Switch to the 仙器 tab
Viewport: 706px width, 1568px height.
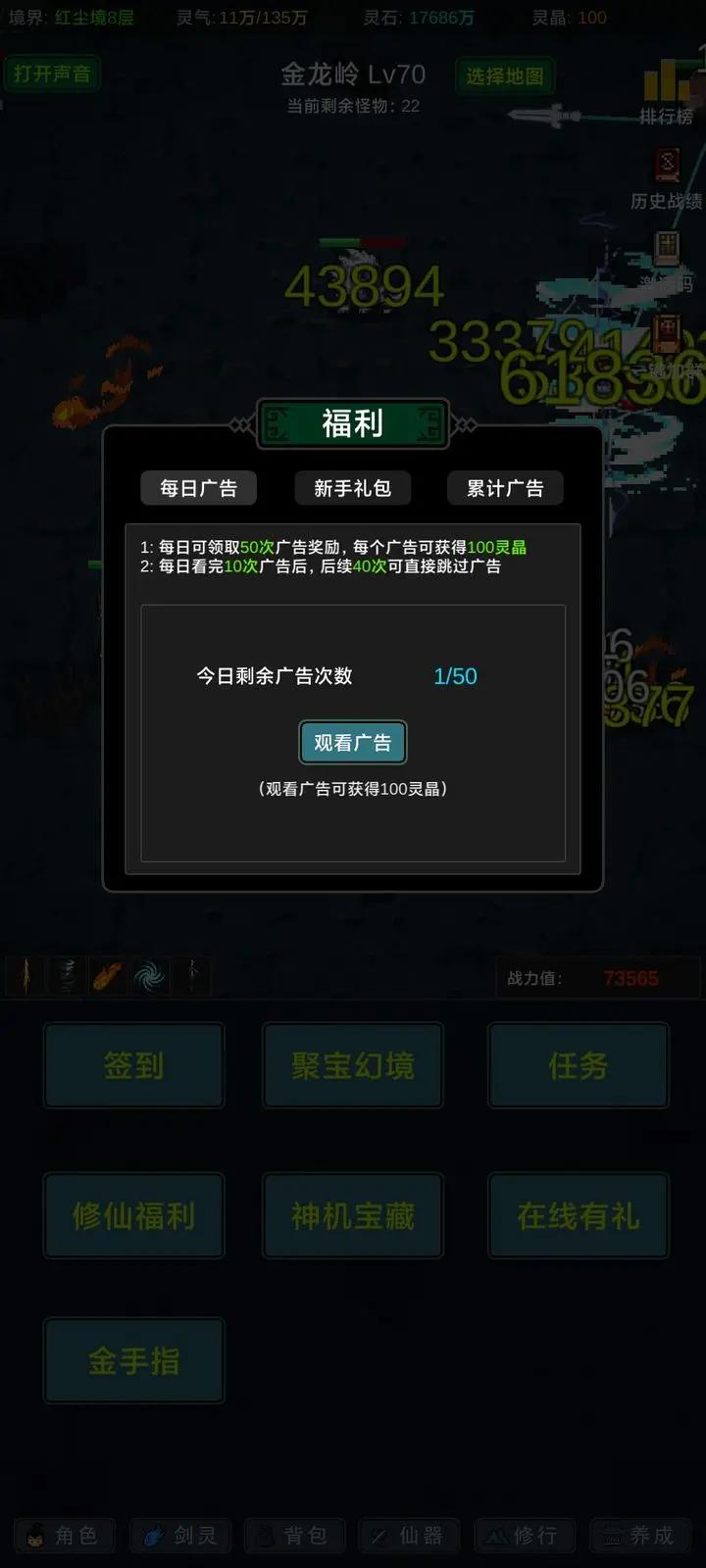(x=409, y=1536)
